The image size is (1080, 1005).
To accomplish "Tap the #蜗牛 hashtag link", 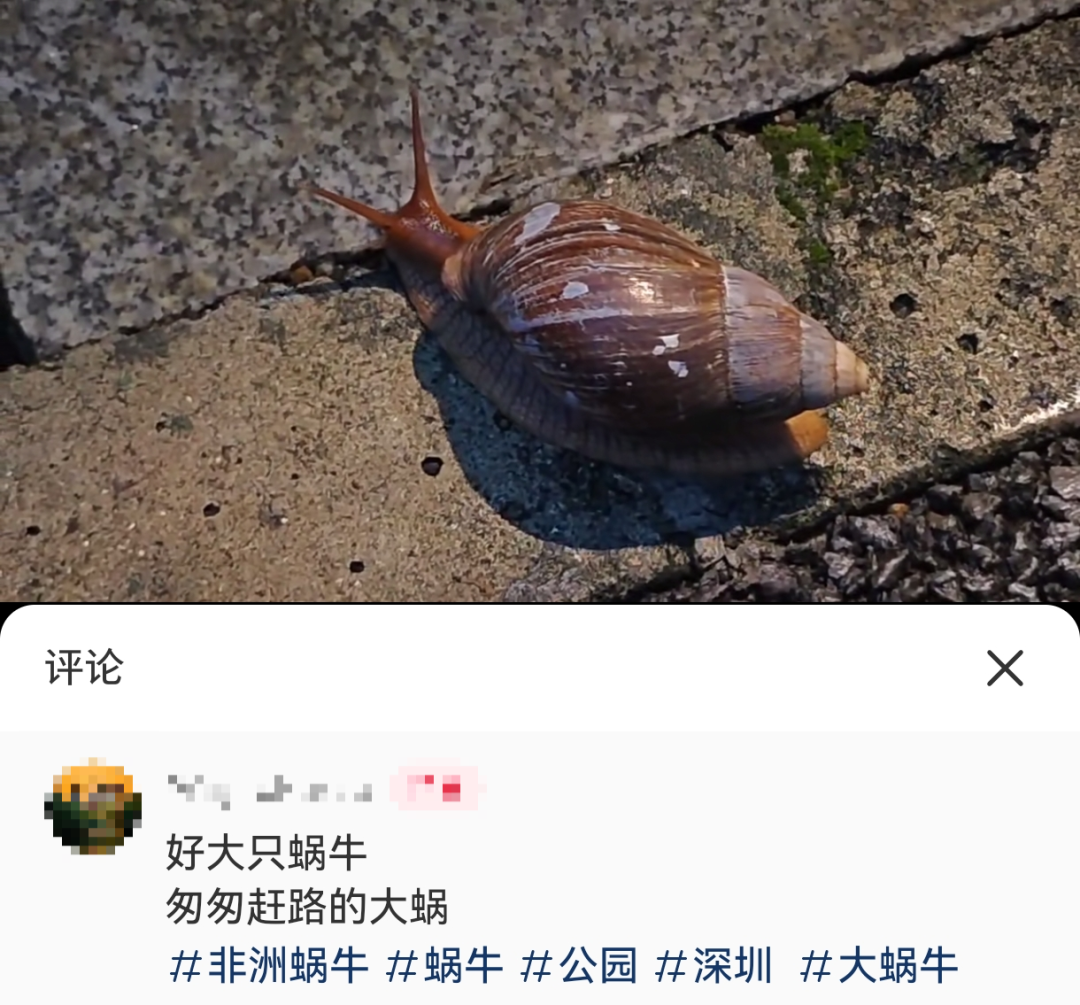I will [444, 966].
